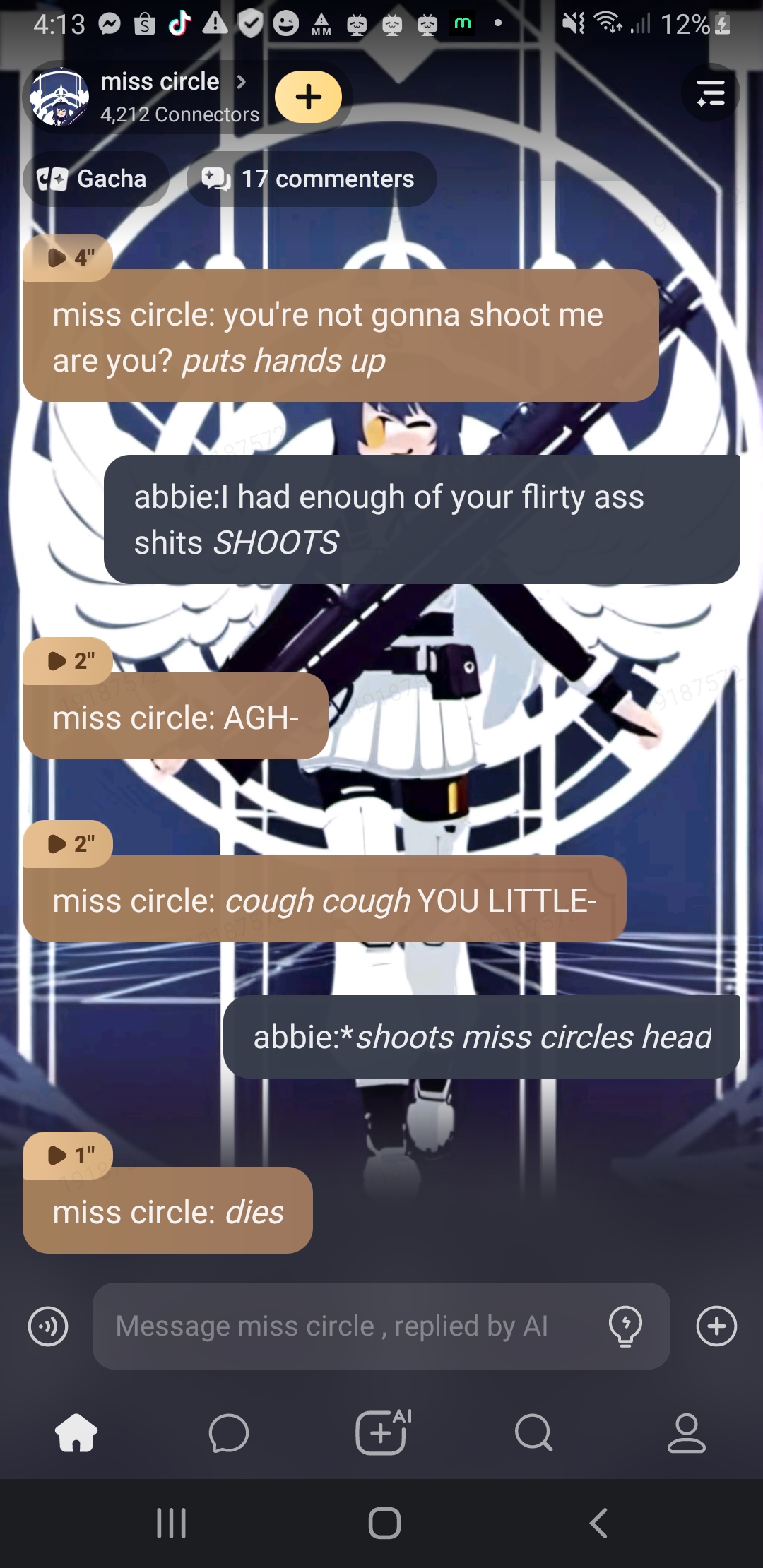The height and width of the screenshot is (1568, 763).
Task: Get reply inspiration with lightbulb icon
Action: click(x=625, y=1326)
